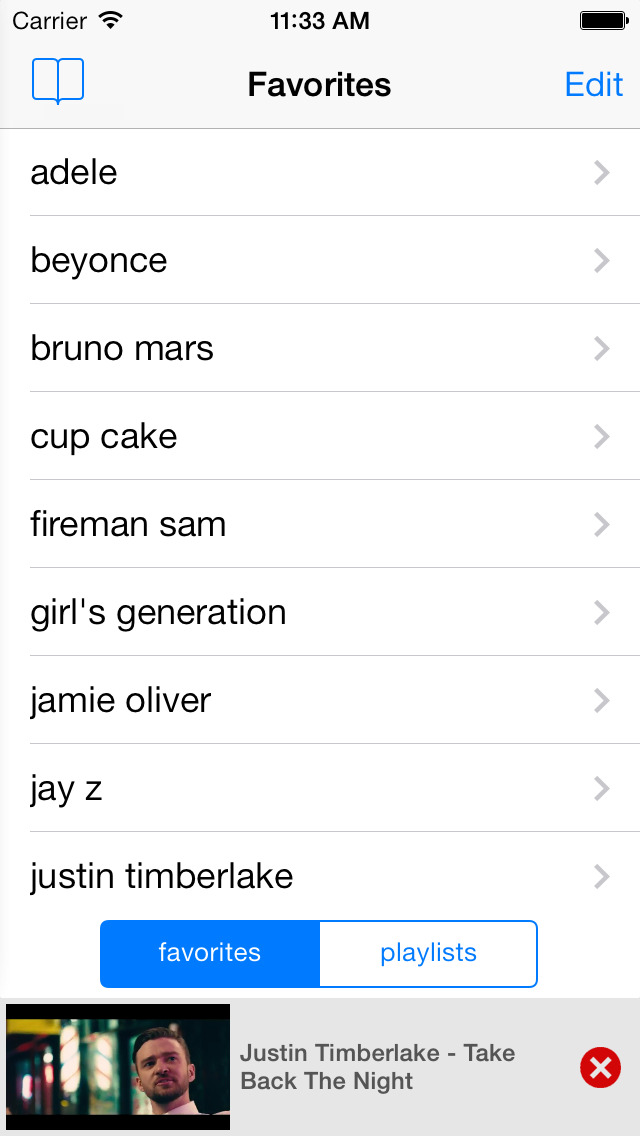Select the girl's generation row
Viewport: 640px width, 1136px height.
tap(320, 612)
